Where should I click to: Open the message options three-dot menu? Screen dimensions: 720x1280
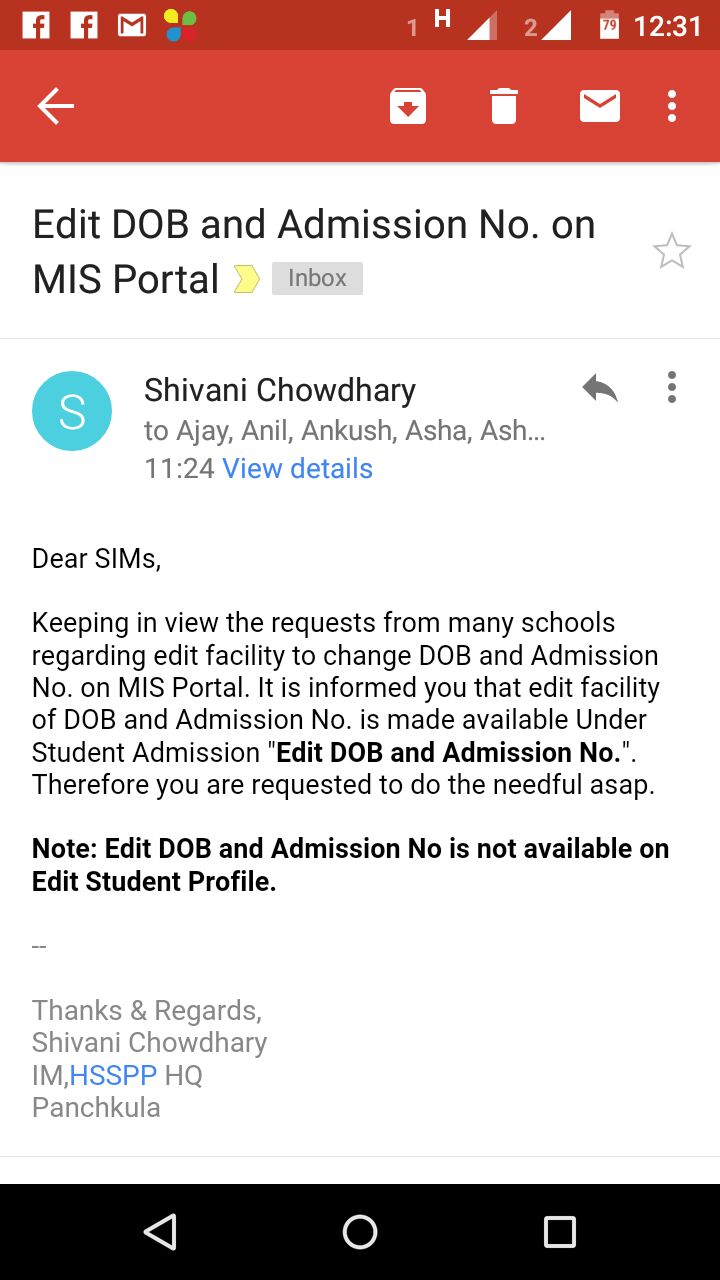[671, 388]
